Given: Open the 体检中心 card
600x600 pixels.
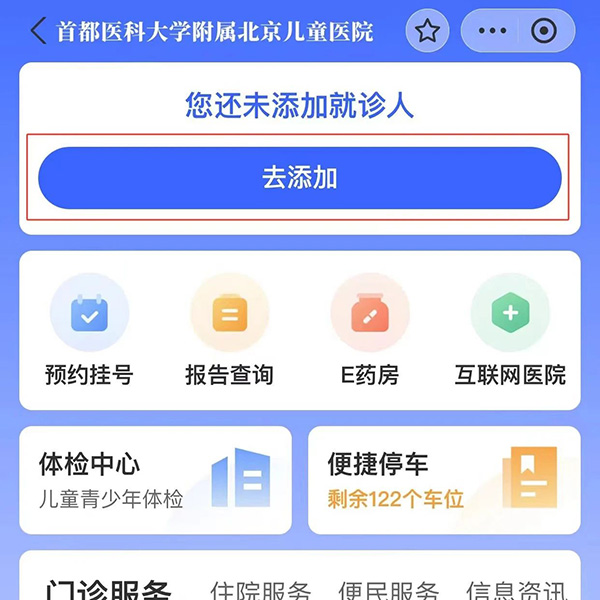Looking at the screenshot, I should (155, 480).
